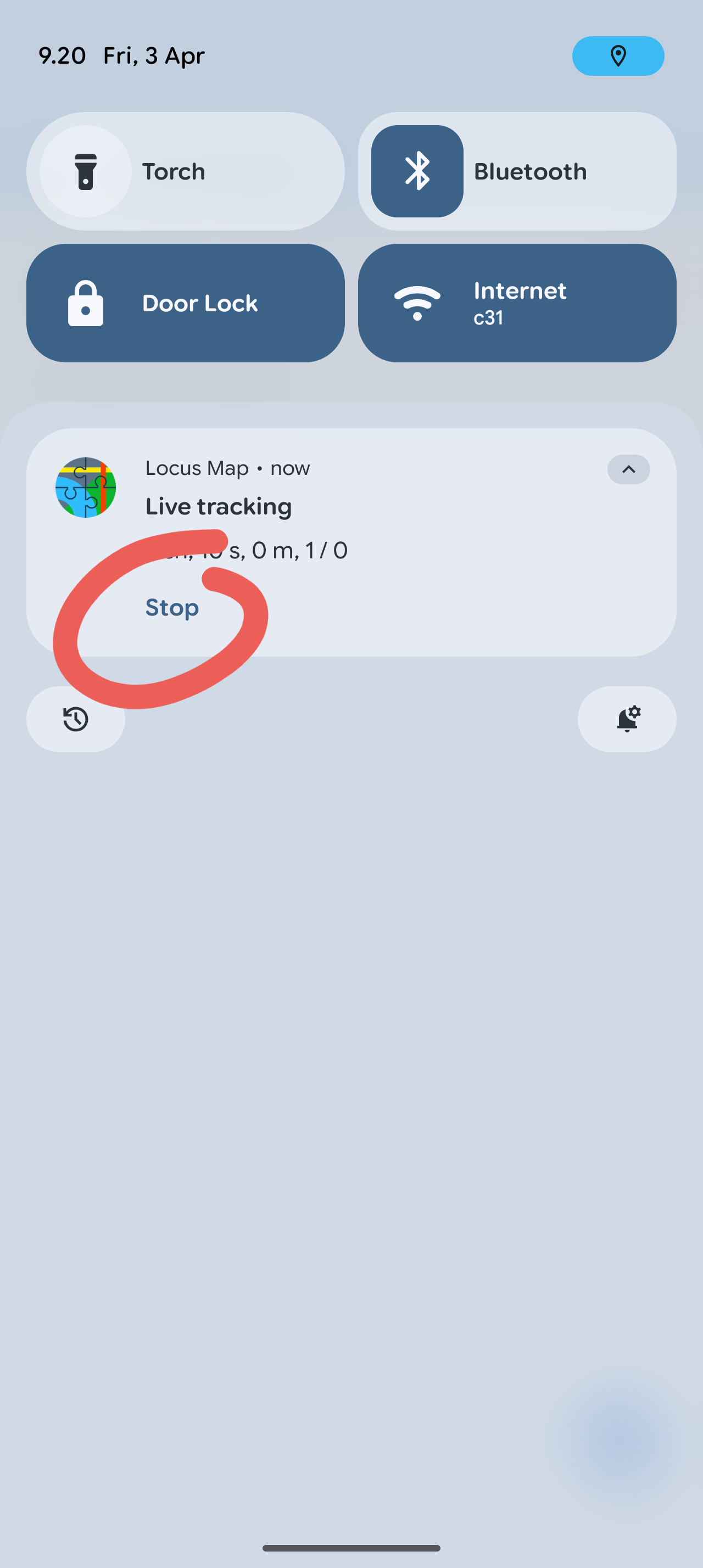Toggle the Door Lock tile
Screen dimensions: 703x1568
(x=185, y=303)
